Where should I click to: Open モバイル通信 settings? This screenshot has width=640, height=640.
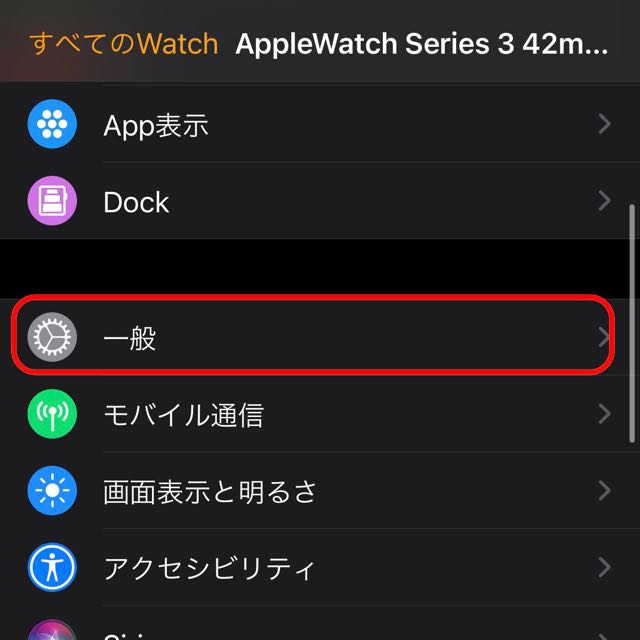pyautogui.click(x=320, y=414)
